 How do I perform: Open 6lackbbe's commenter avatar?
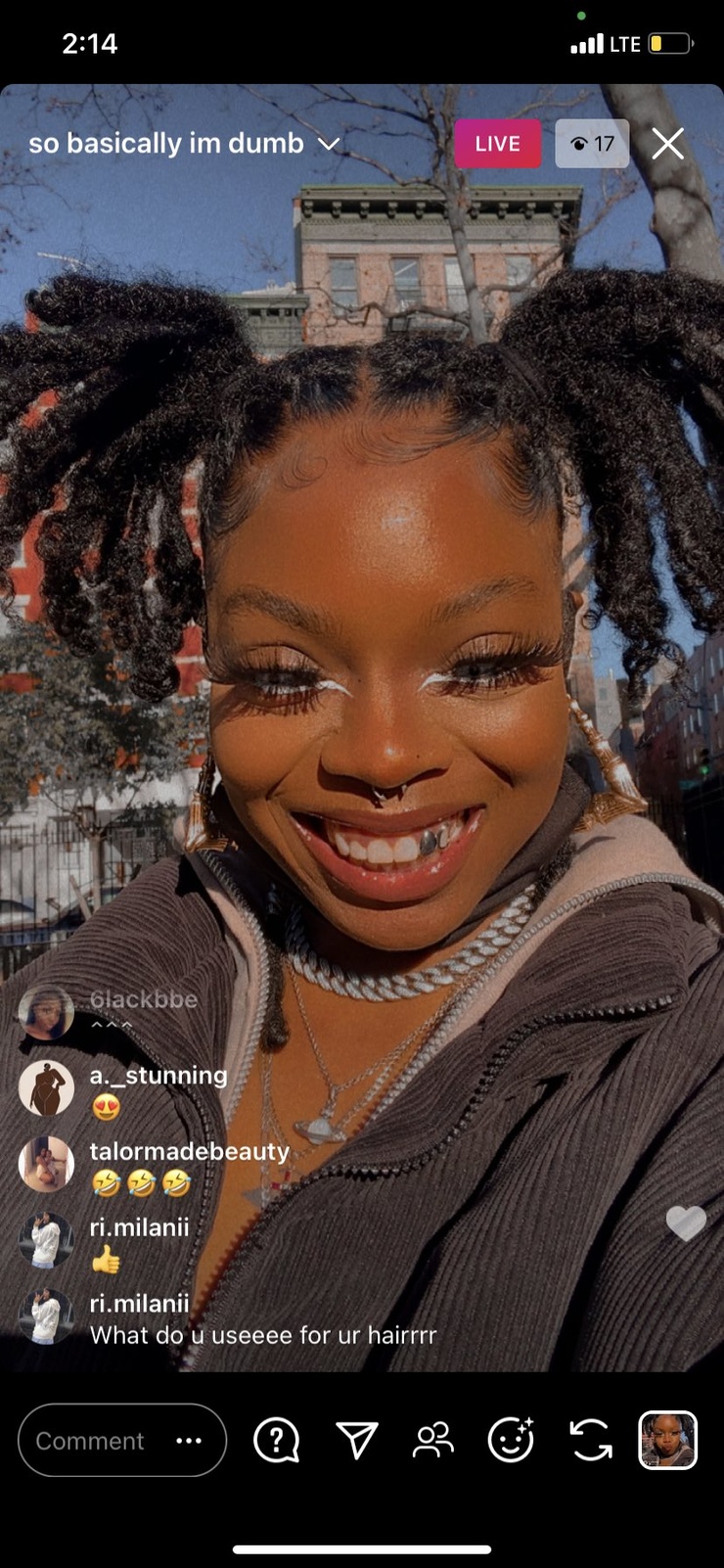click(46, 1012)
